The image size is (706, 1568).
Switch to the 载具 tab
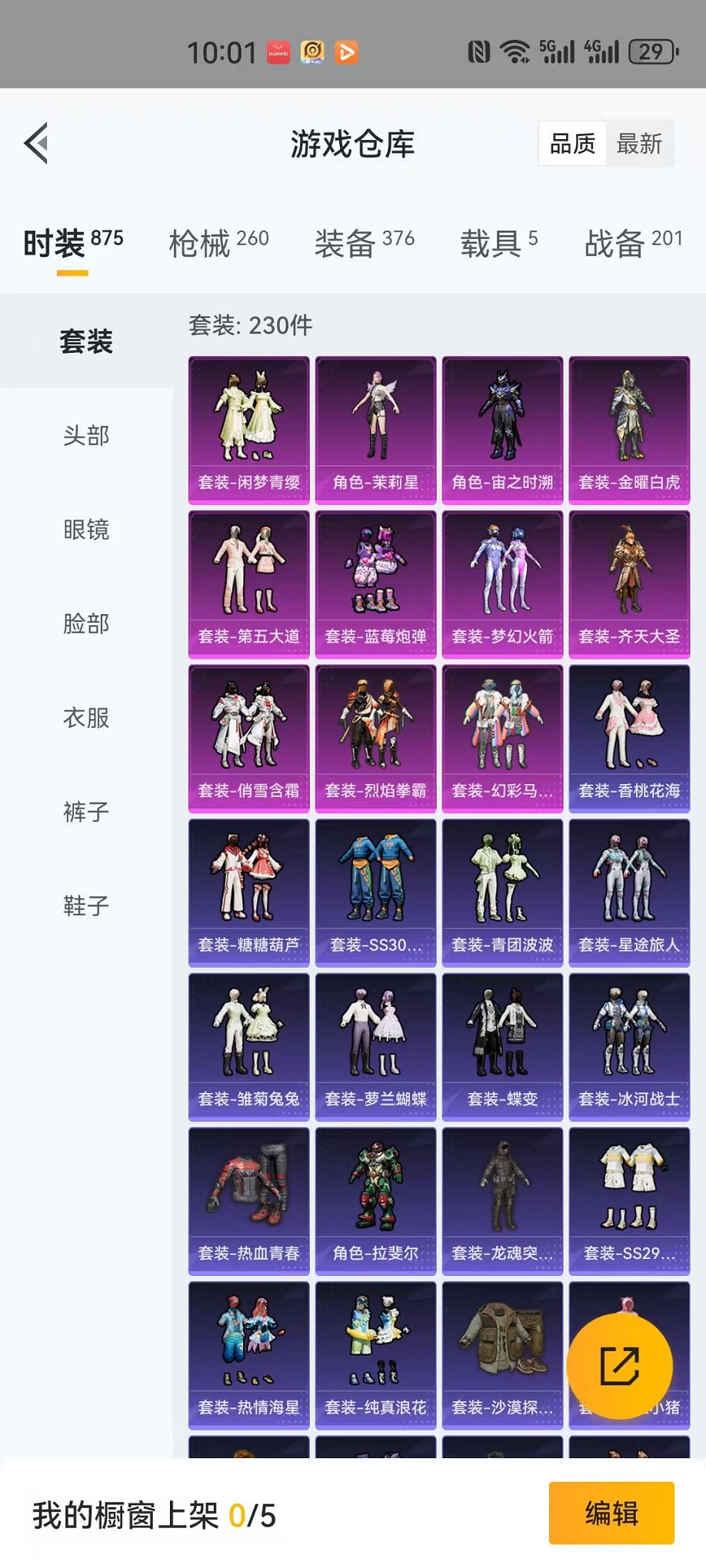click(499, 243)
